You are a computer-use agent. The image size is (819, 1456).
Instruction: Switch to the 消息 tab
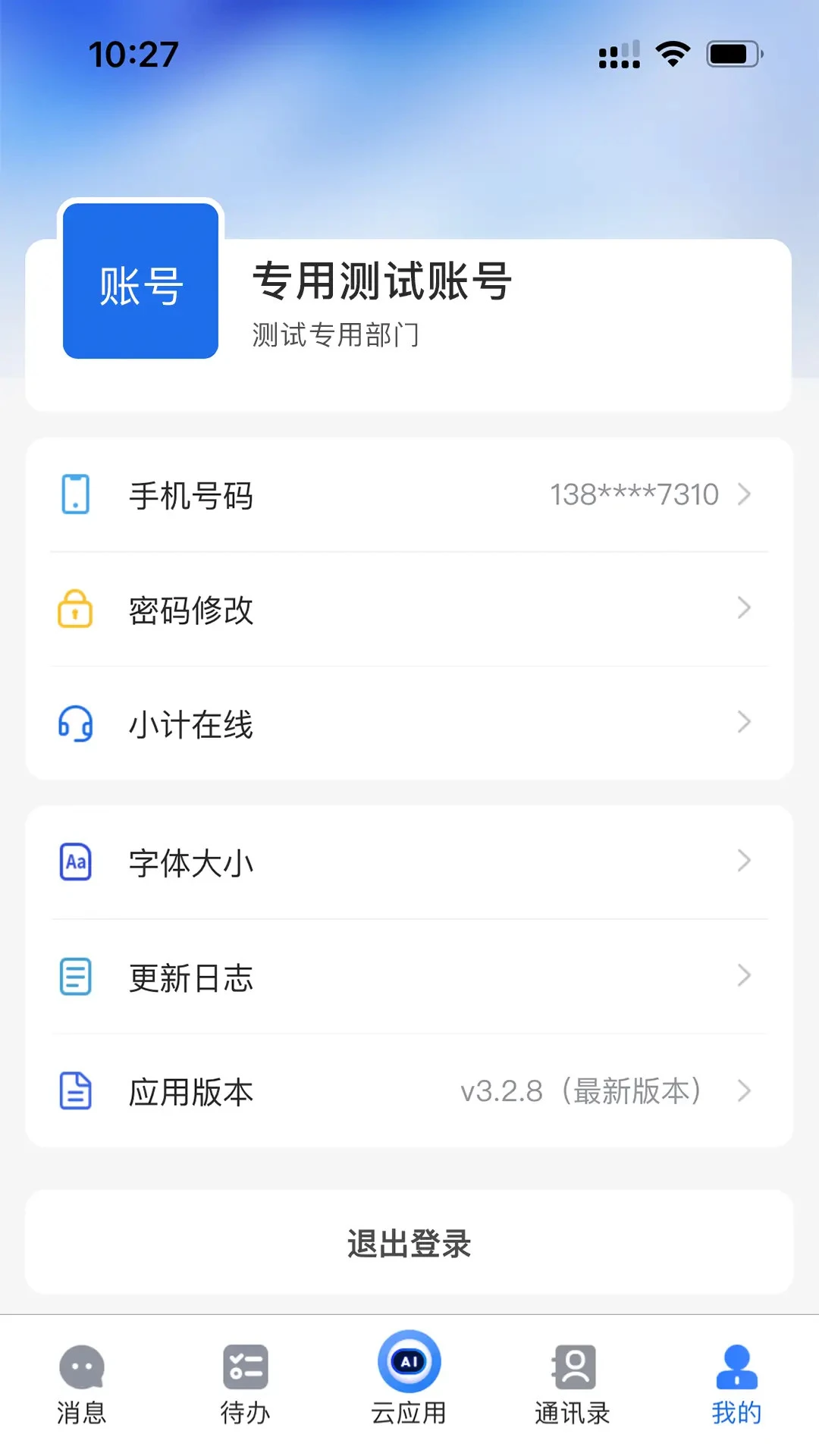click(x=80, y=1380)
